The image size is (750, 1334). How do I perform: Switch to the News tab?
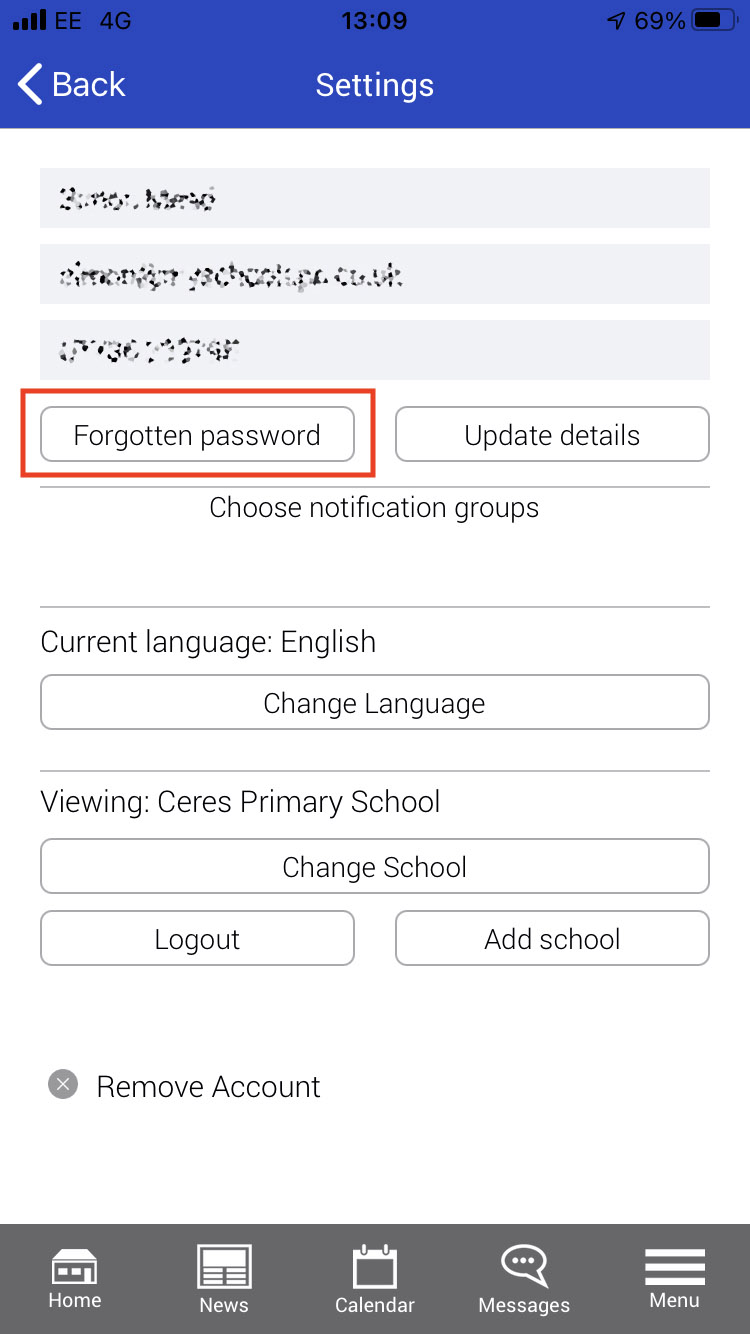[224, 1279]
